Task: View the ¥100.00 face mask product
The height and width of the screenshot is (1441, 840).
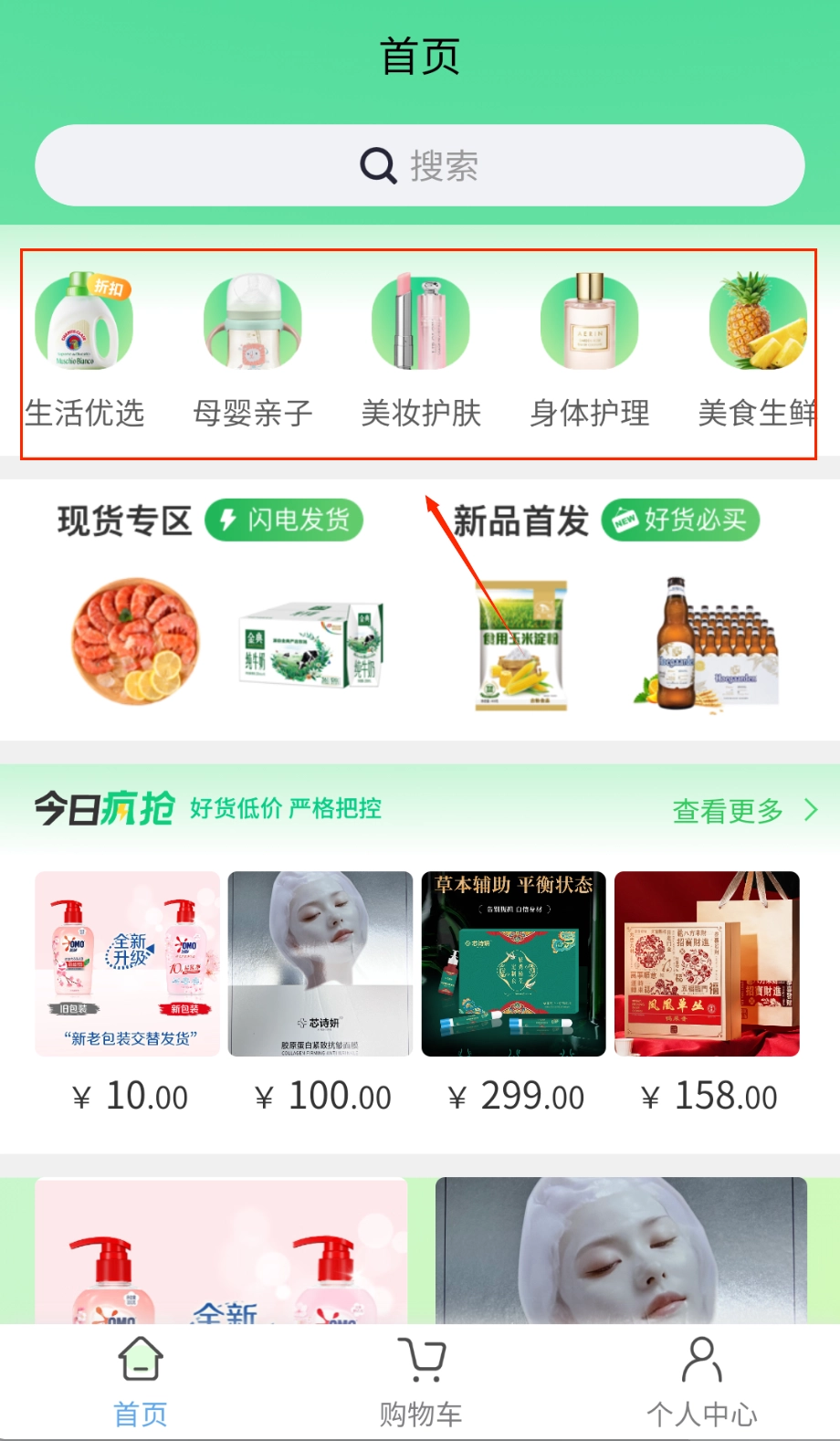Action: (320, 963)
